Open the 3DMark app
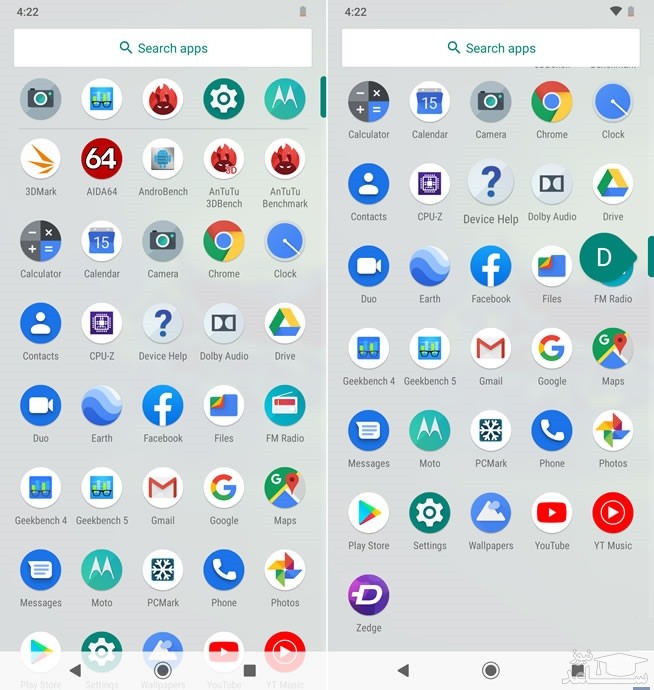 (x=41, y=159)
